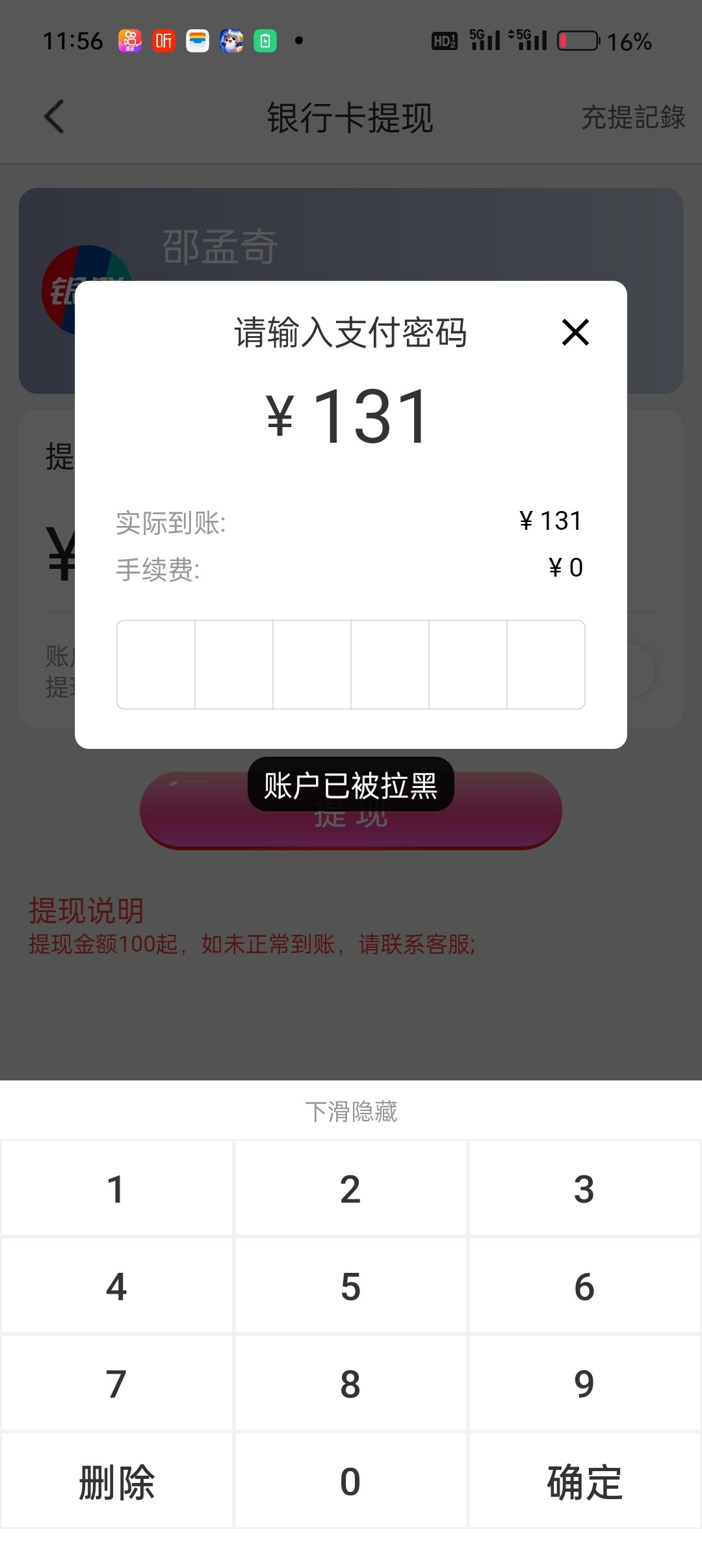The height and width of the screenshot is (1568, 702).
Task: Tap number 0 on the keypad
Action: 350,1482
